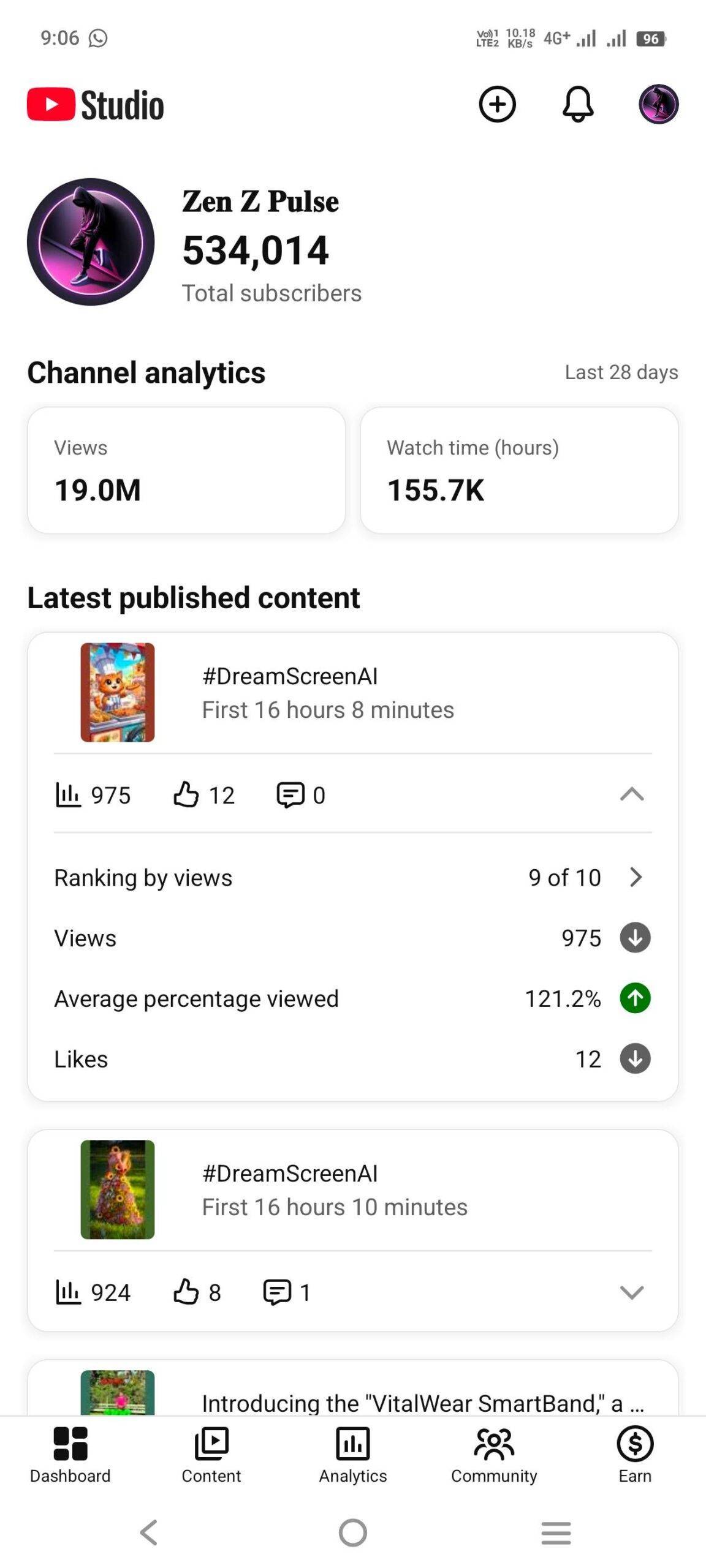Open the account avatar menu
The height and width of the screenshot is (1568, 706).
click(658, 104)
